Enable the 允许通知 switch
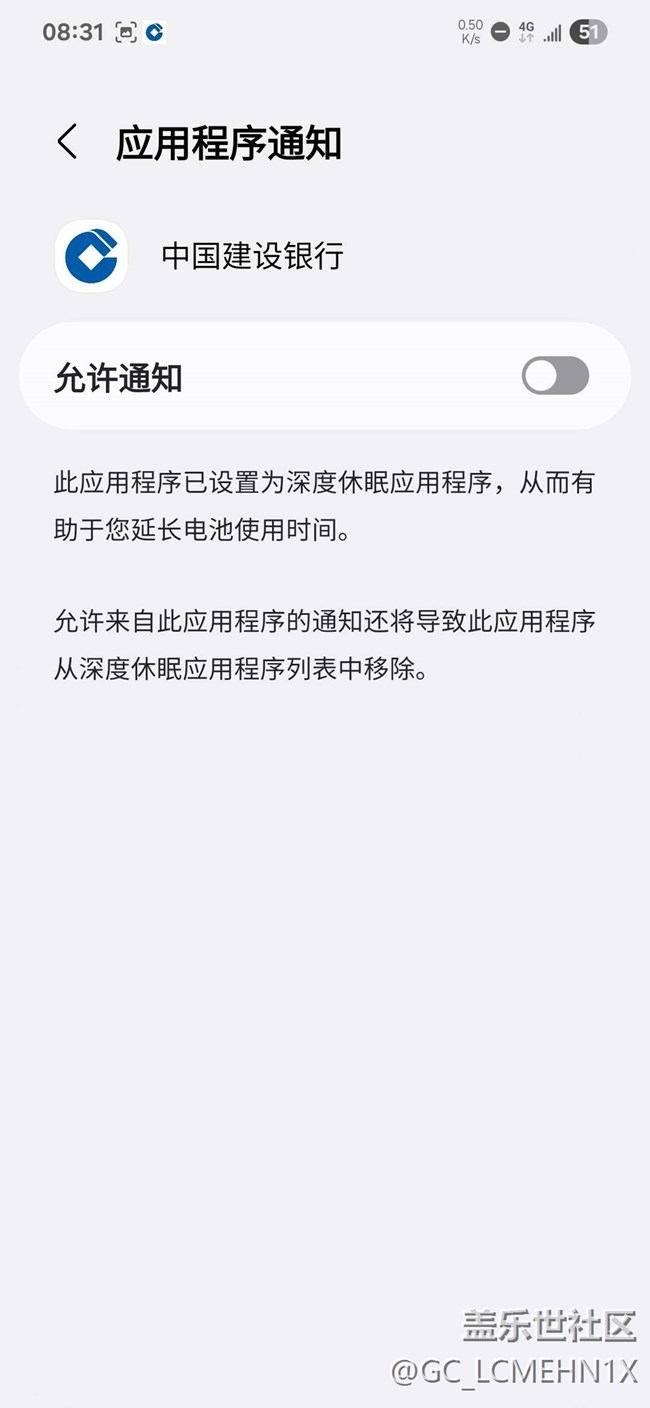The image size is (650, 1408). [x=555, y=376]
